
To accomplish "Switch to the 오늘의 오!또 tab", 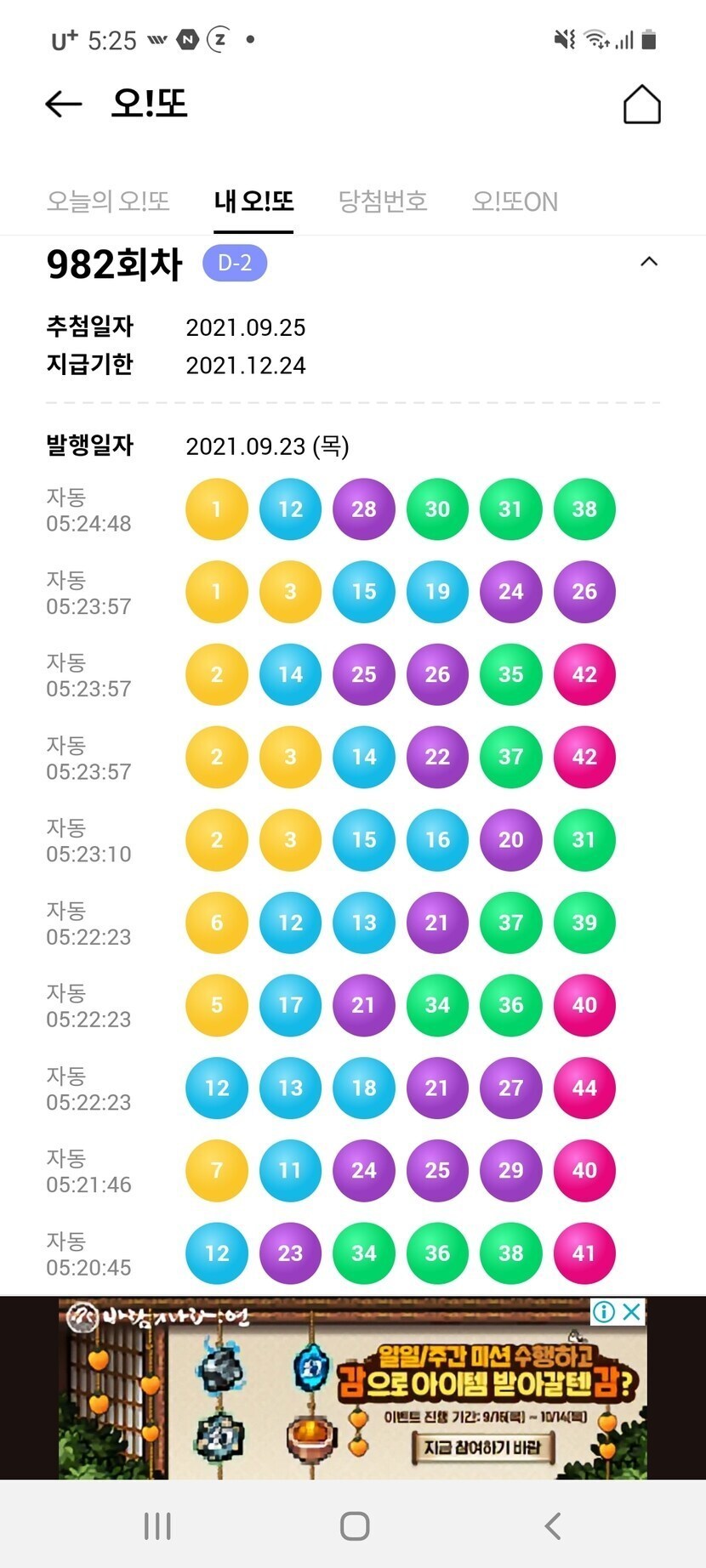I will click(x=108, y=202).
